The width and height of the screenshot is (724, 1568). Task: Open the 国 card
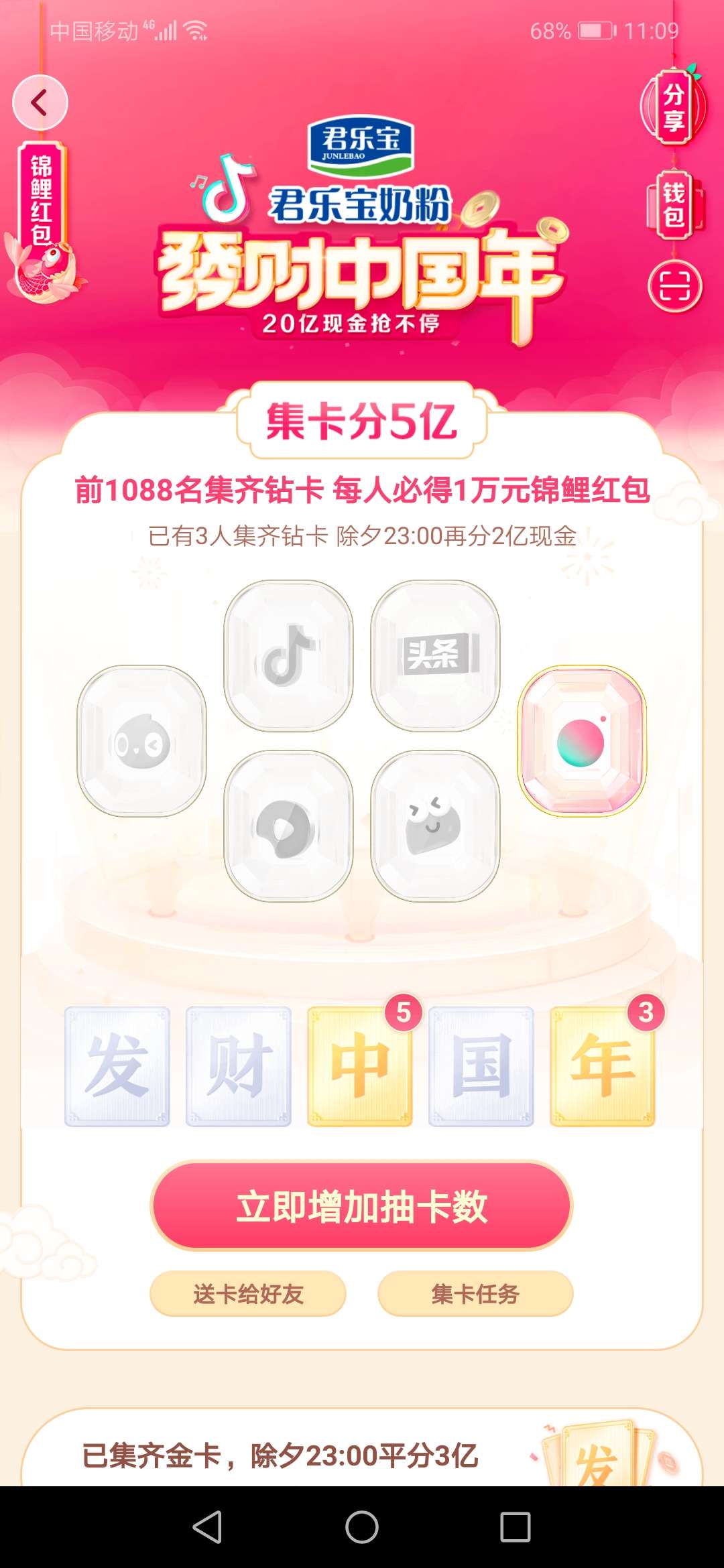[481, 1066]
